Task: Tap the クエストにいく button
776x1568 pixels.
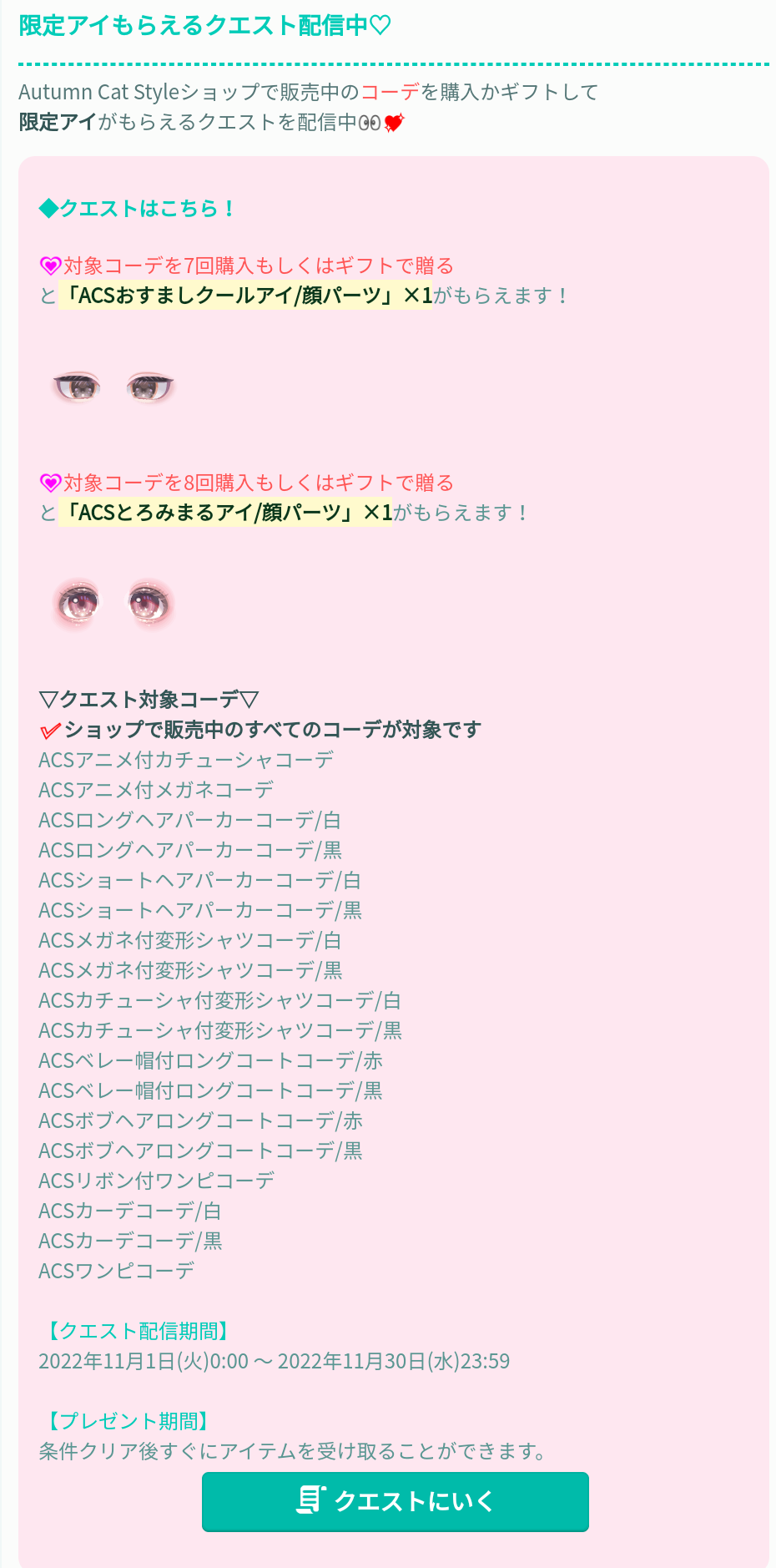Action: [395, 1501]
